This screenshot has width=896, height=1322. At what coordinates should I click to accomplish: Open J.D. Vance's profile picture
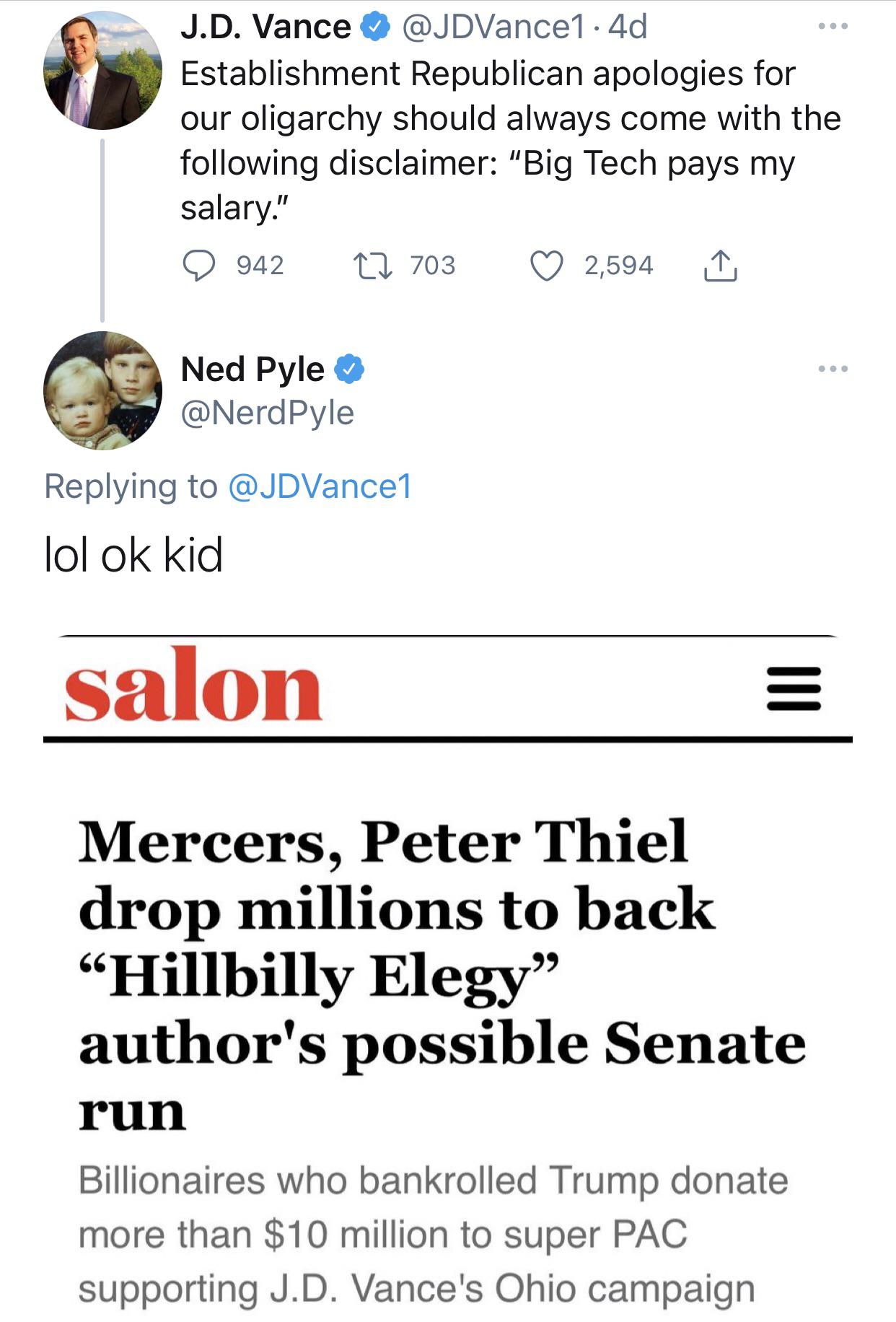coord(102,71)
